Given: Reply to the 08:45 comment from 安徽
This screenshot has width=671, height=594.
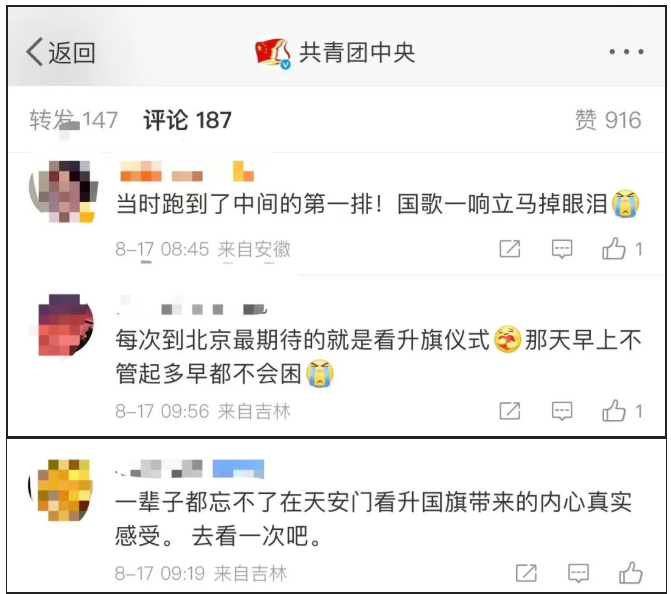Looking at the screenshot, I should pyautogui.click(x=563, y=249).
